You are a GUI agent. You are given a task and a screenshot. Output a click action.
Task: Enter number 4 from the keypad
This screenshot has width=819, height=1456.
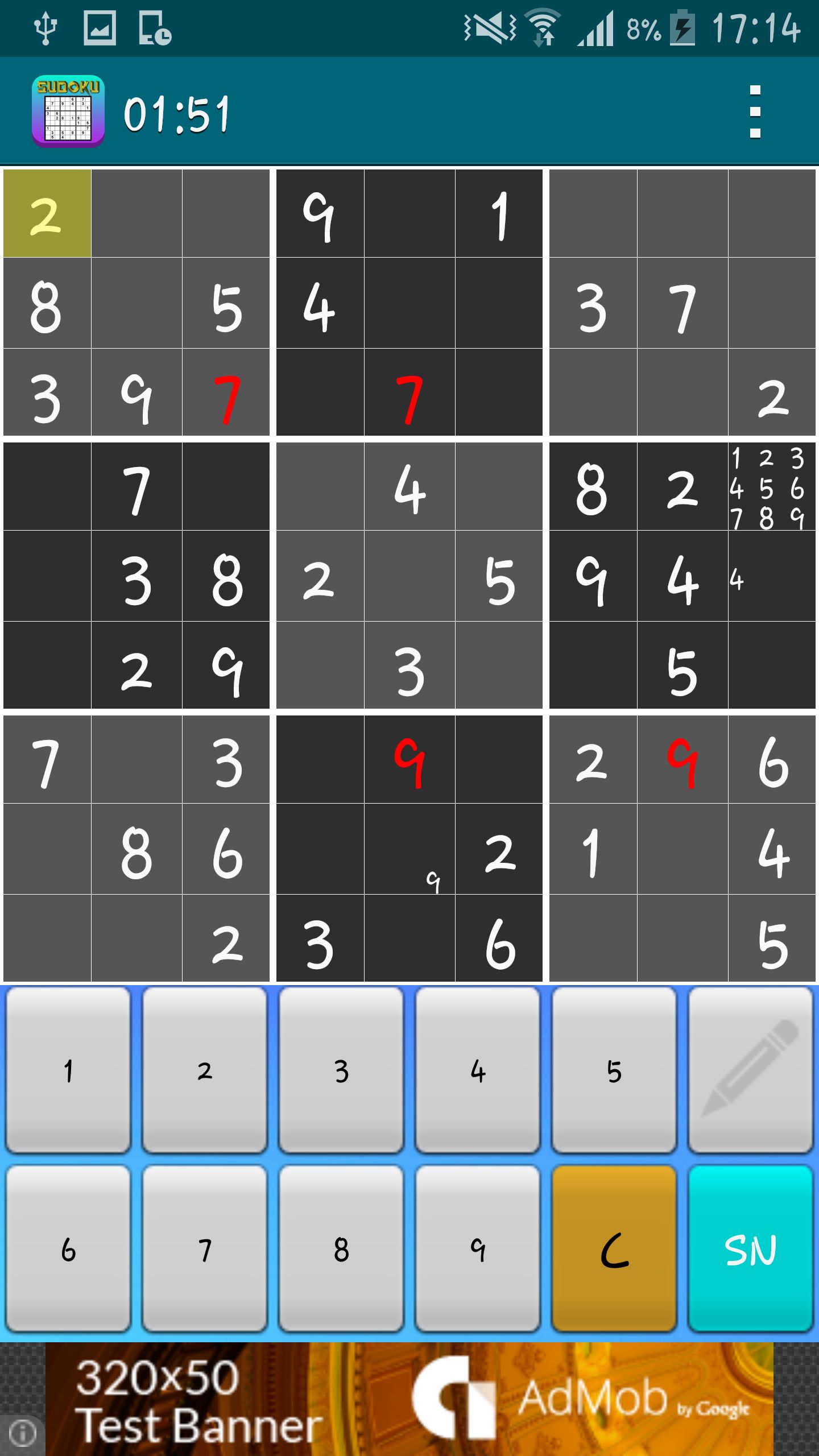click(478, 1071)
